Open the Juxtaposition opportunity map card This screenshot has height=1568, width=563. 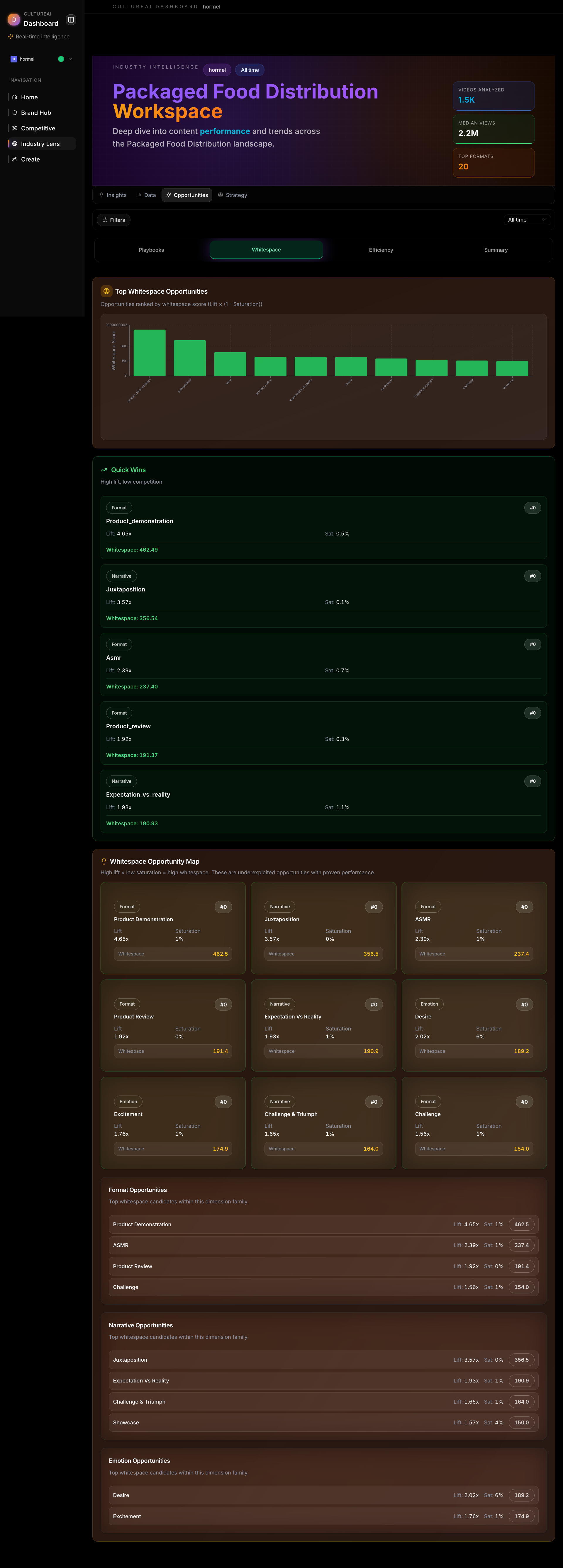tap(323, 927)
